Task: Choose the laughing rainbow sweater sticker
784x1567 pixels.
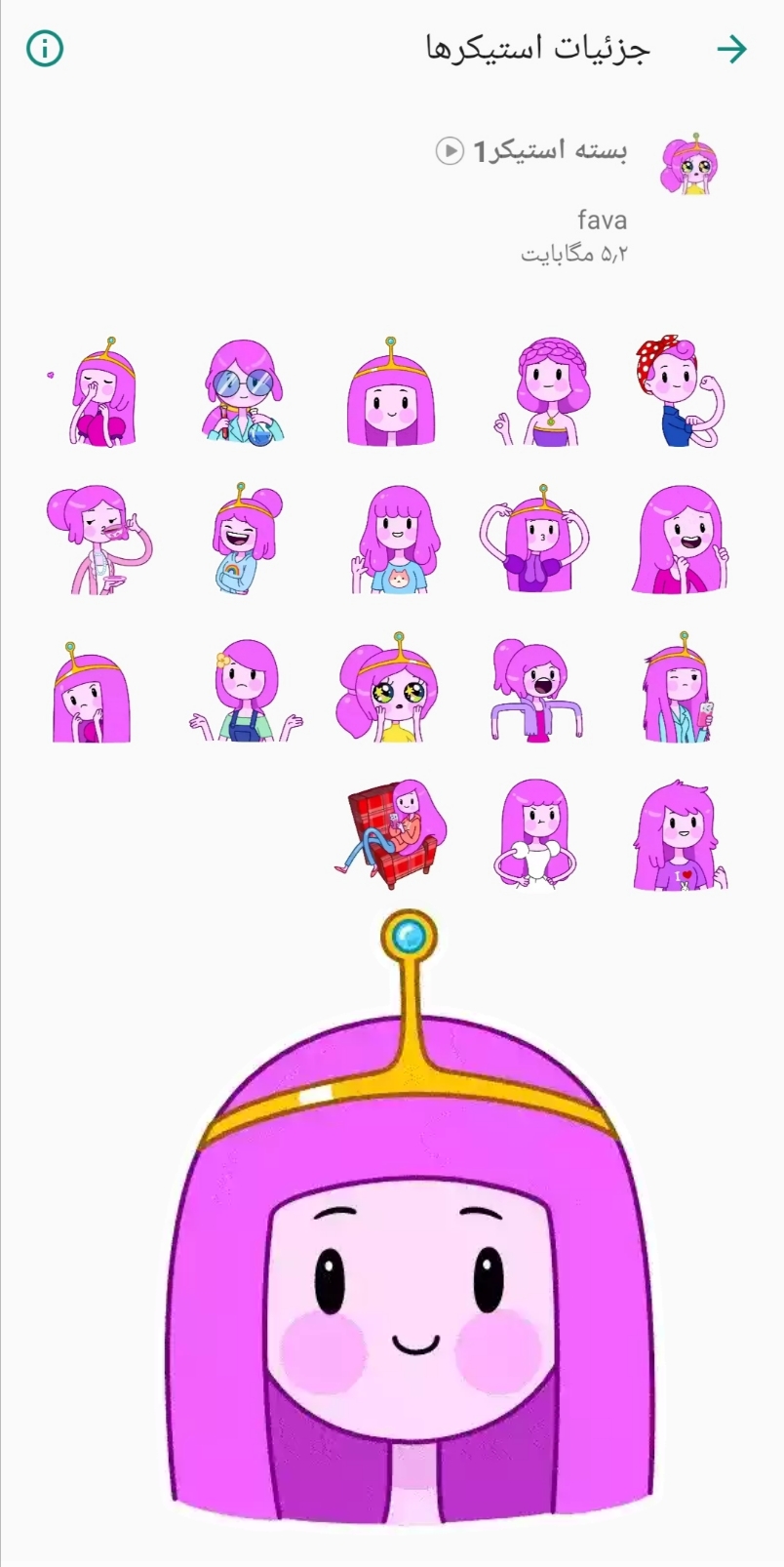Action: [x=245, y=540]
